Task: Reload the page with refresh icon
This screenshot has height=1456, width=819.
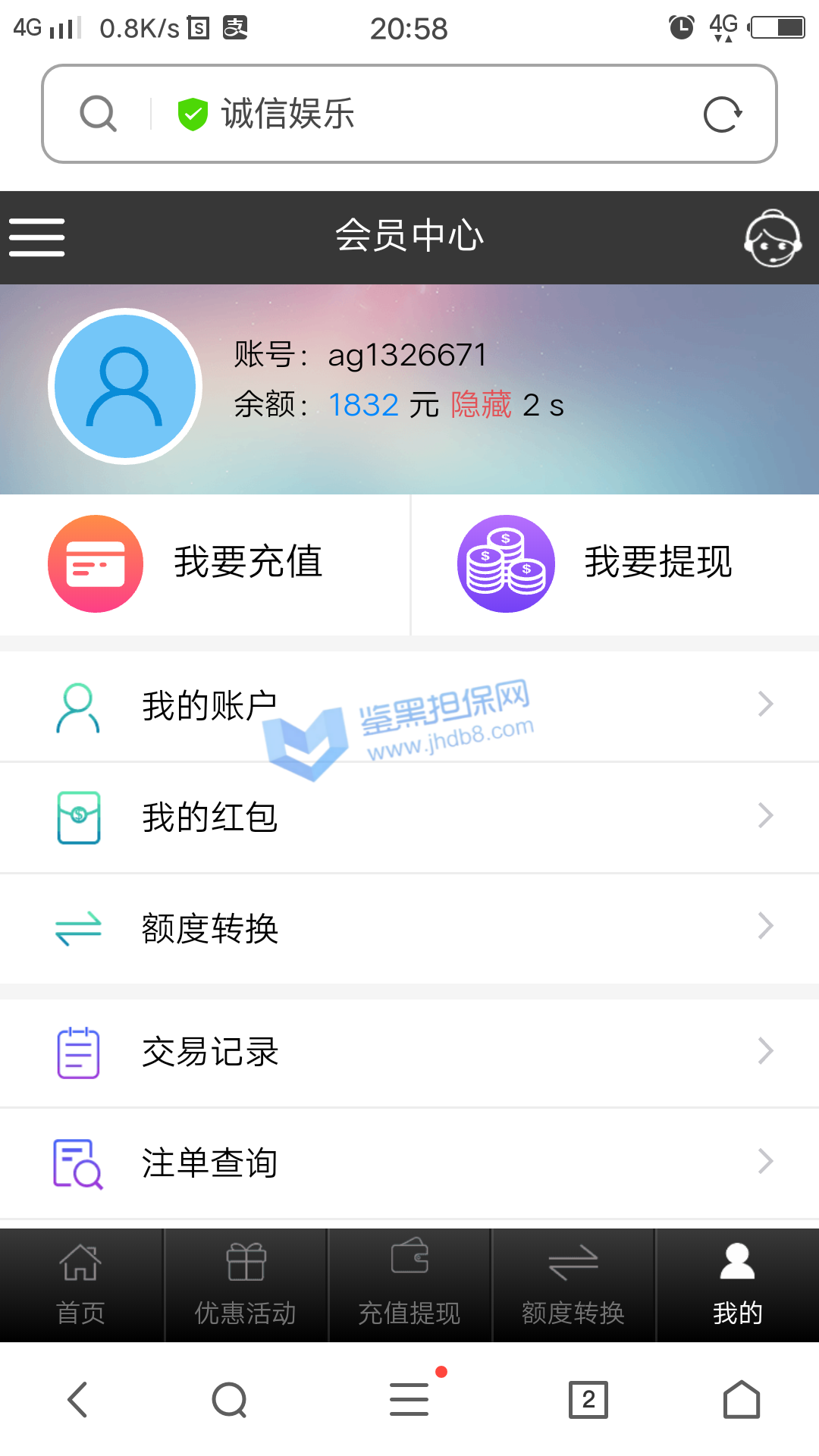Action: [722, 115]
